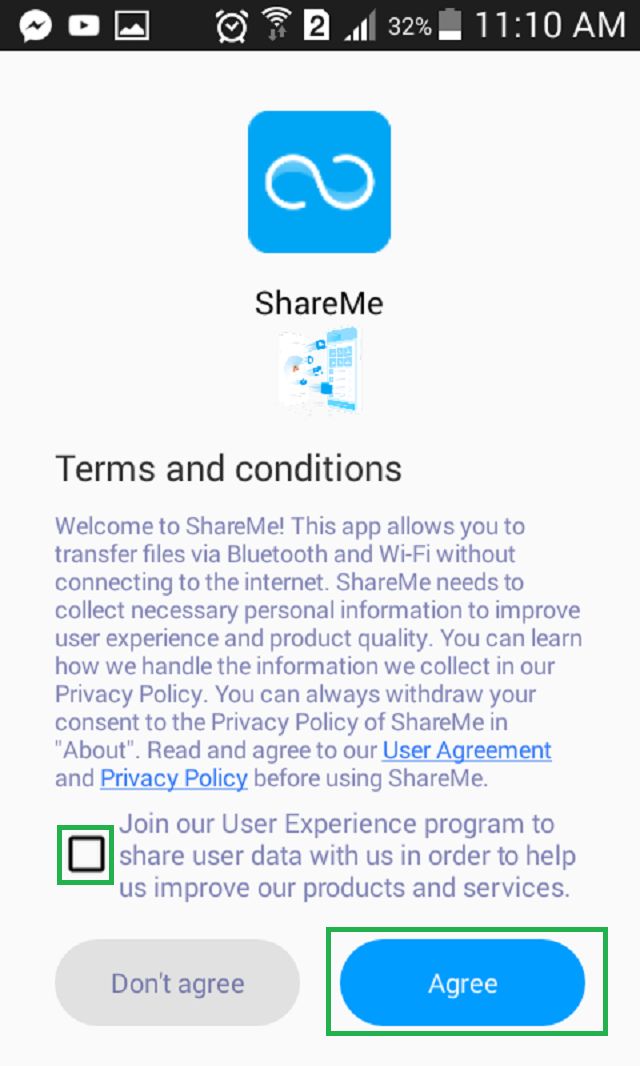Choose Don't agree
Screen dimensions: 640x1066
coord(177,983)
